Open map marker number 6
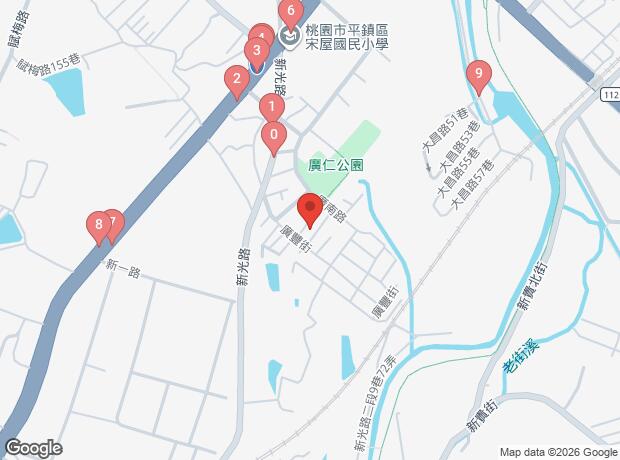The image size is (620, 460). pos(290,14)
